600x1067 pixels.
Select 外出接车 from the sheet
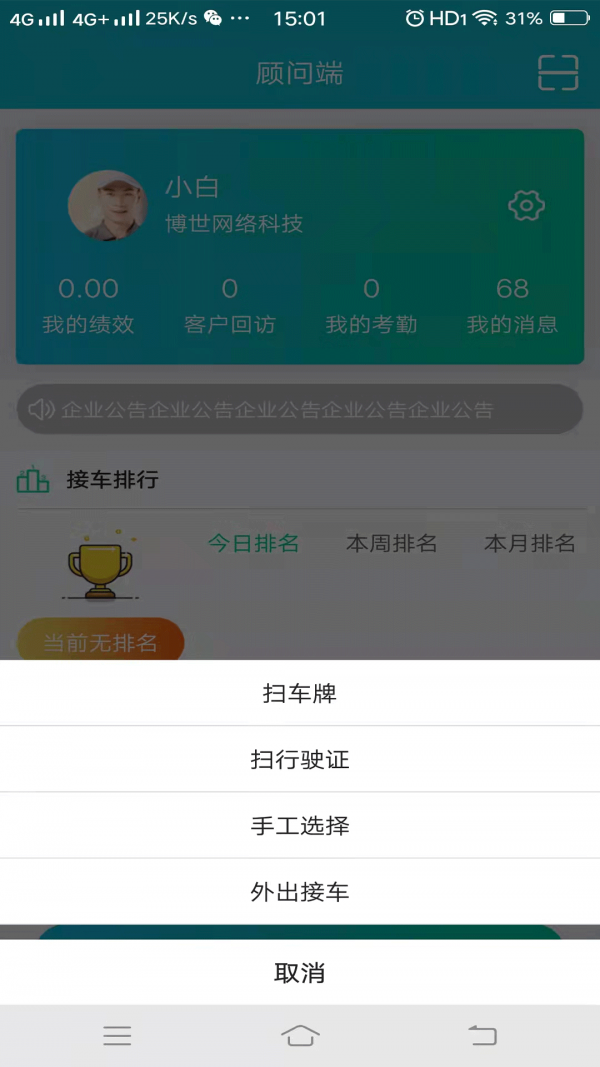coord(300,891)
